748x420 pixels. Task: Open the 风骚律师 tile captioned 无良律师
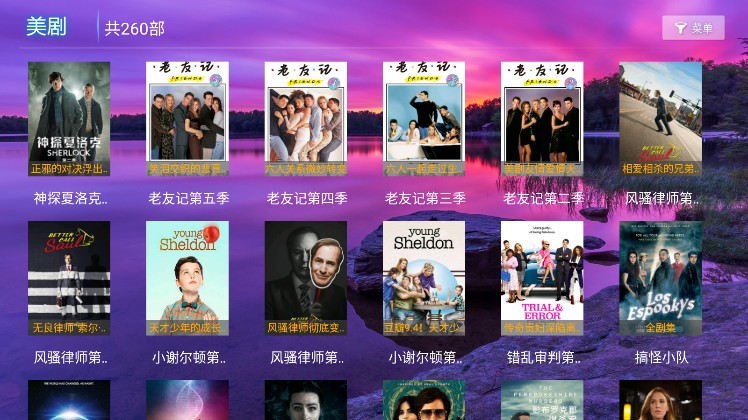tap(69, 279)
